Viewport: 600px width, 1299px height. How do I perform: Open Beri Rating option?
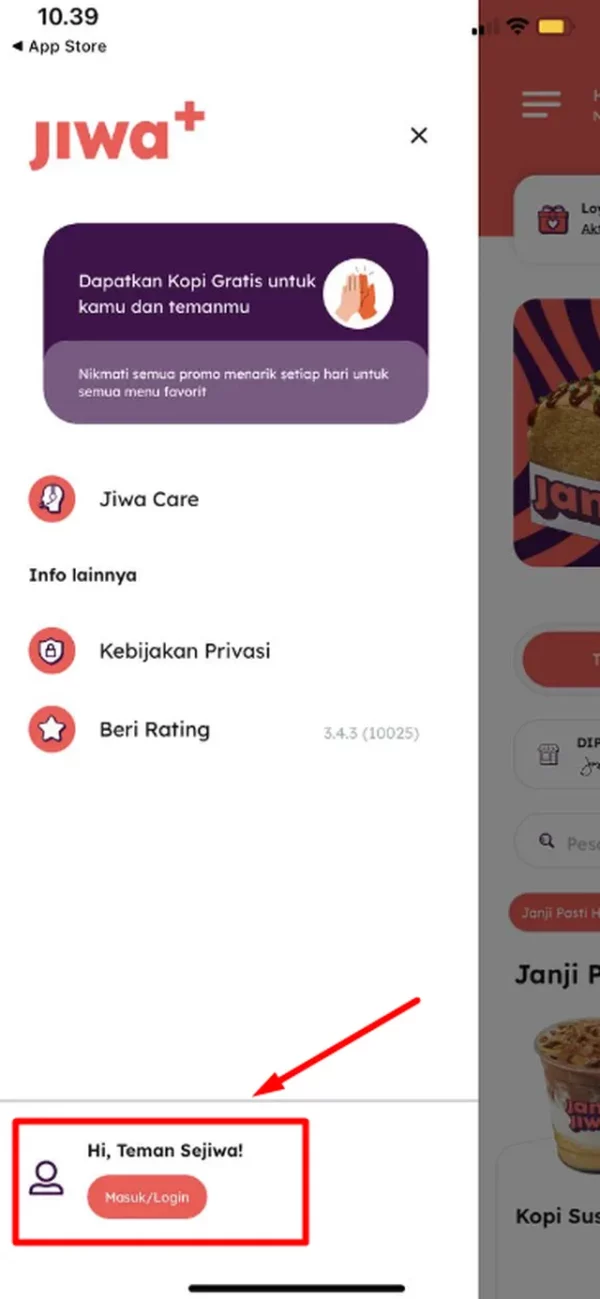point(154,730)
